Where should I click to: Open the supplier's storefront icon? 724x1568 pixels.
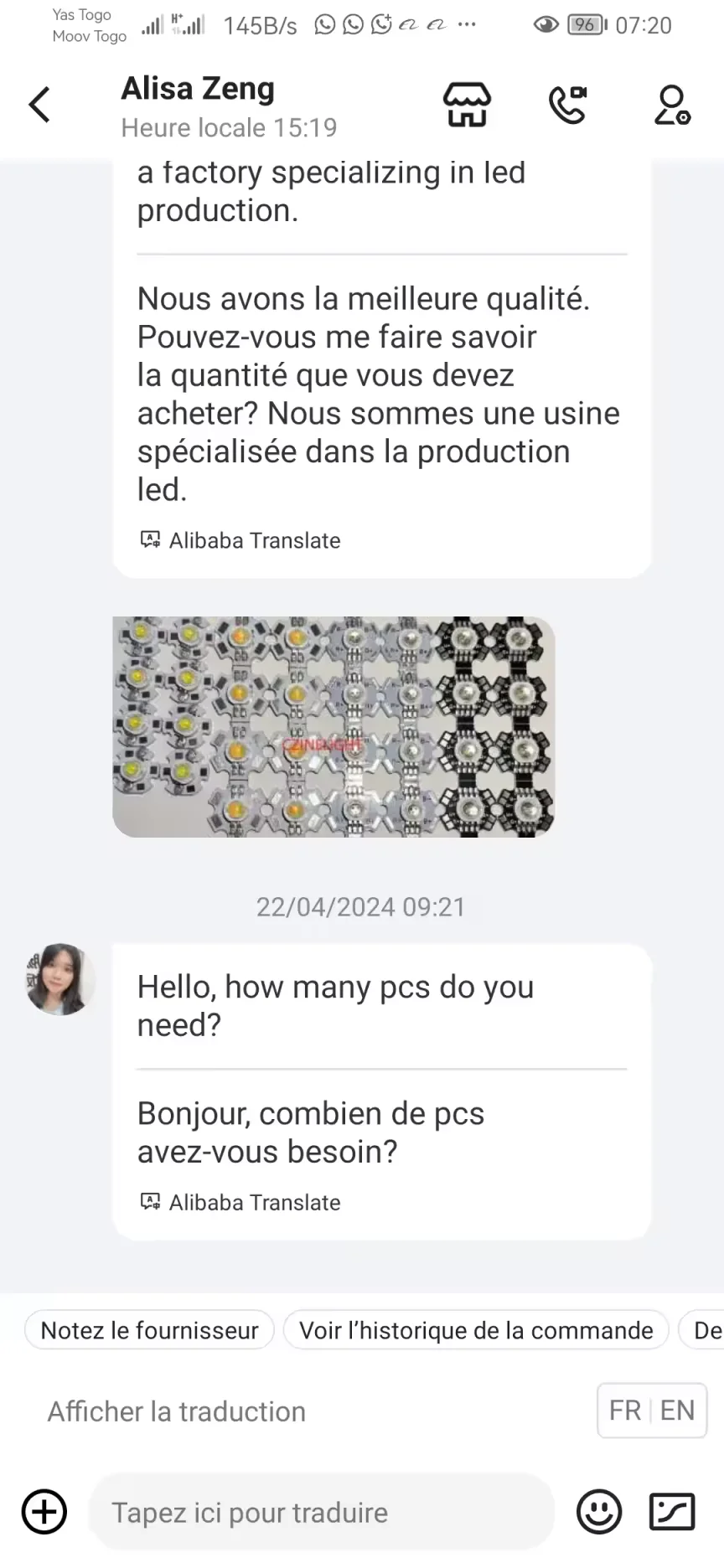point(467,106)
